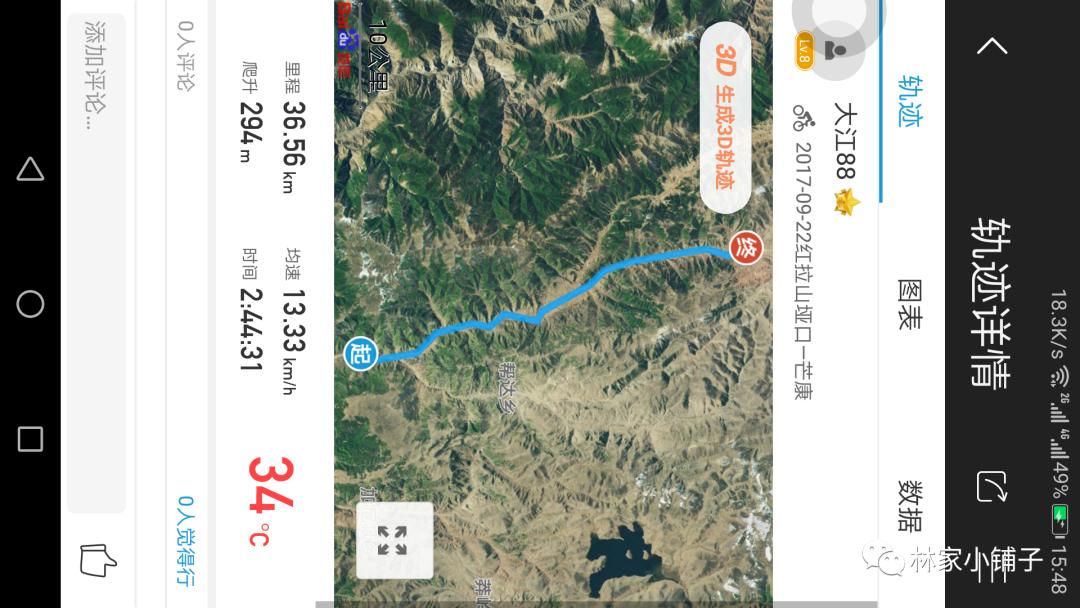Viewport: 1080px width, 608px height.
Task: Go back from the 轨迹详情 page
Action: point(992,46)
